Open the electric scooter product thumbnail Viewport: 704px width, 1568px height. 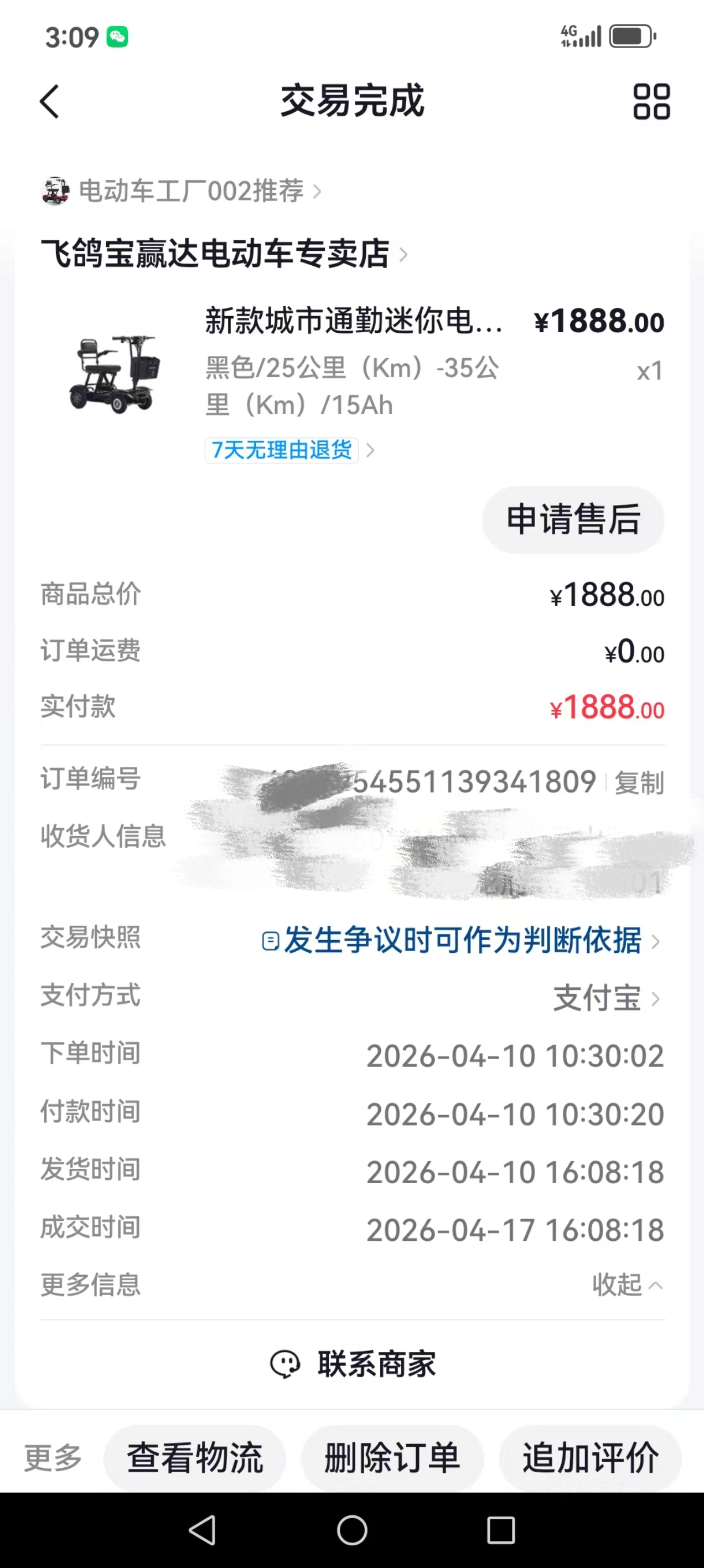click(115, 374)
